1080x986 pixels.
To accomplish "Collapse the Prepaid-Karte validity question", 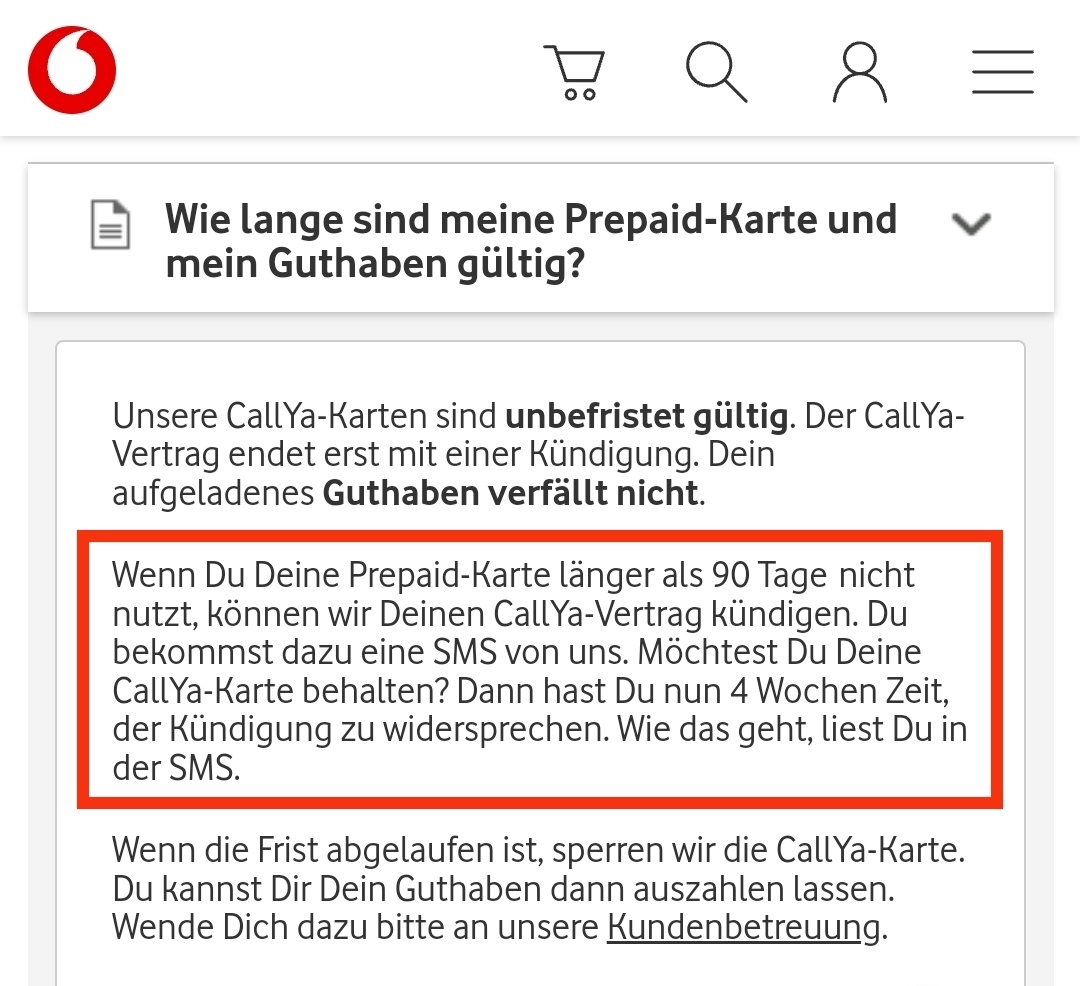I will point(970,224).
